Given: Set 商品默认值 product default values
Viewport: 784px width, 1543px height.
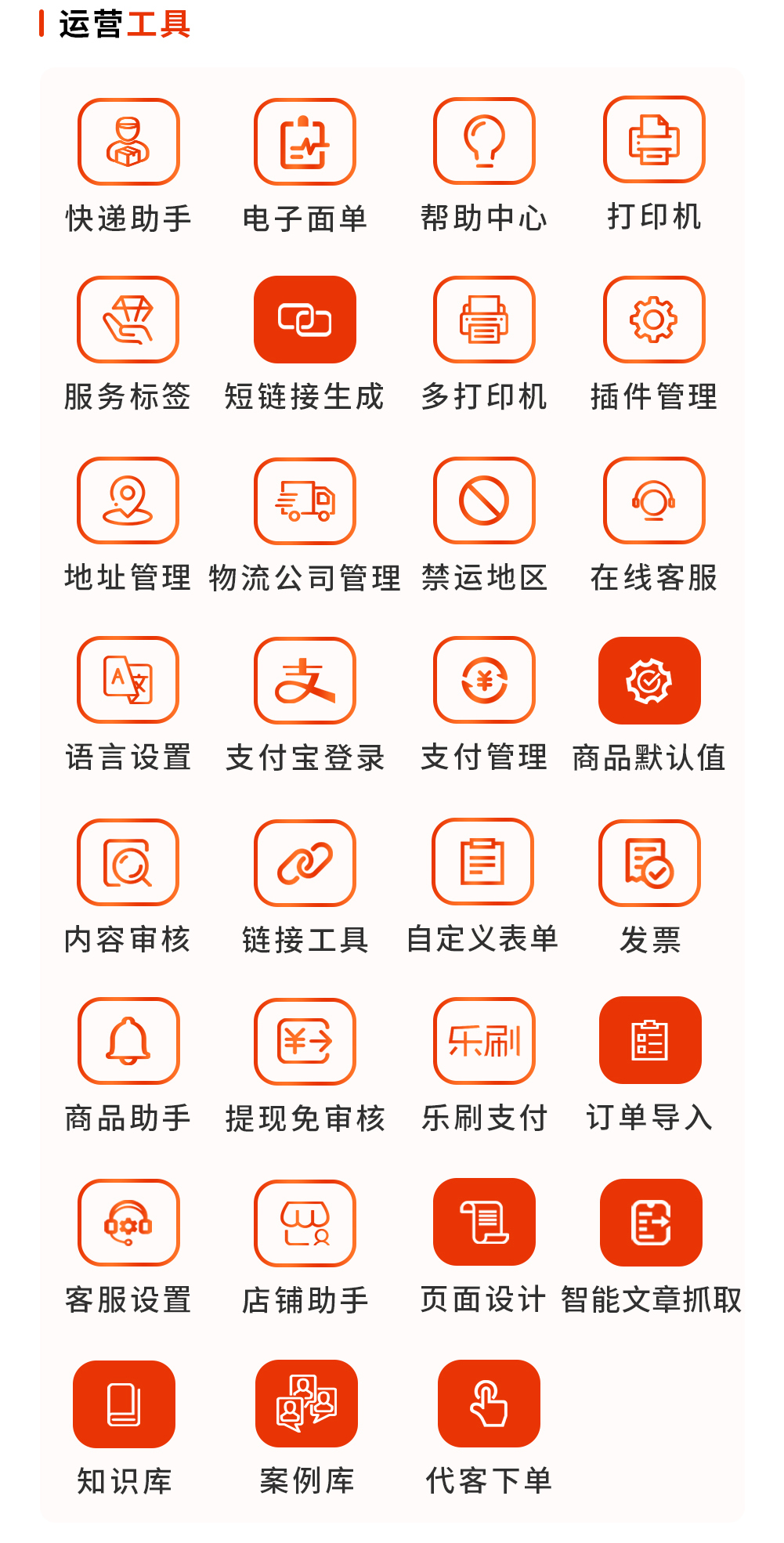Looking at the screenshot, I should click(x=652, y=680).
